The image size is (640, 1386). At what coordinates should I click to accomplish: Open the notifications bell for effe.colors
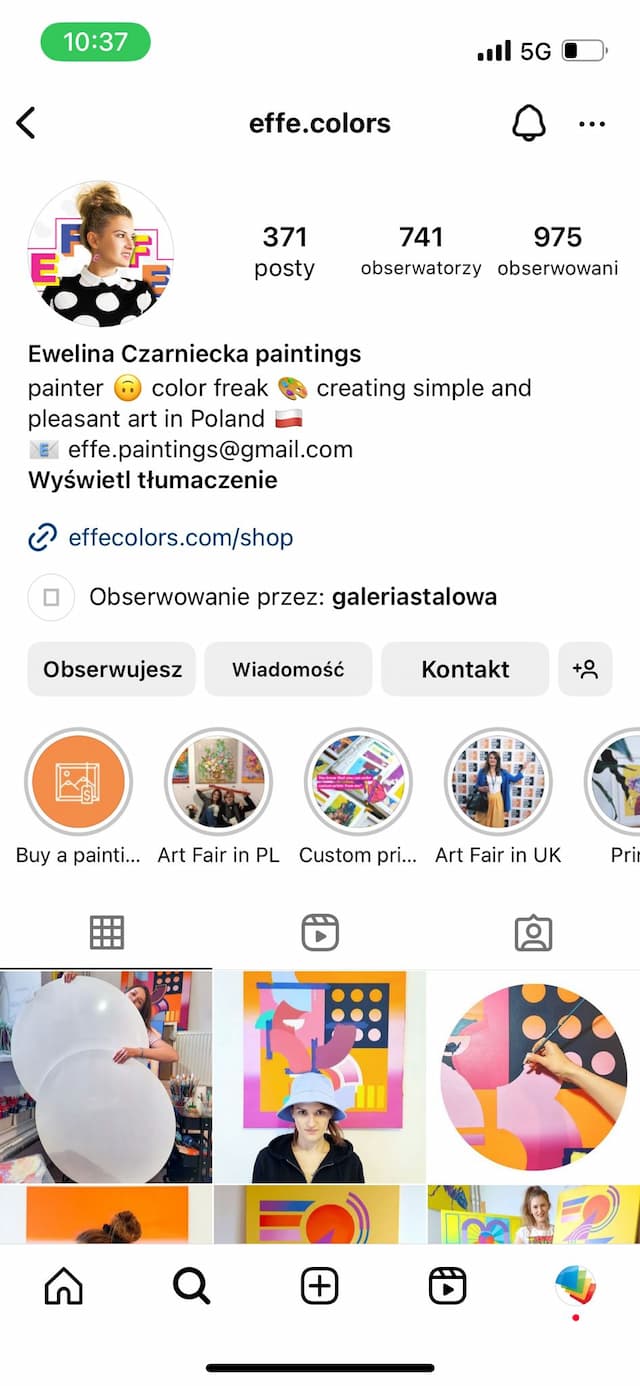click(x=529, y=124)
